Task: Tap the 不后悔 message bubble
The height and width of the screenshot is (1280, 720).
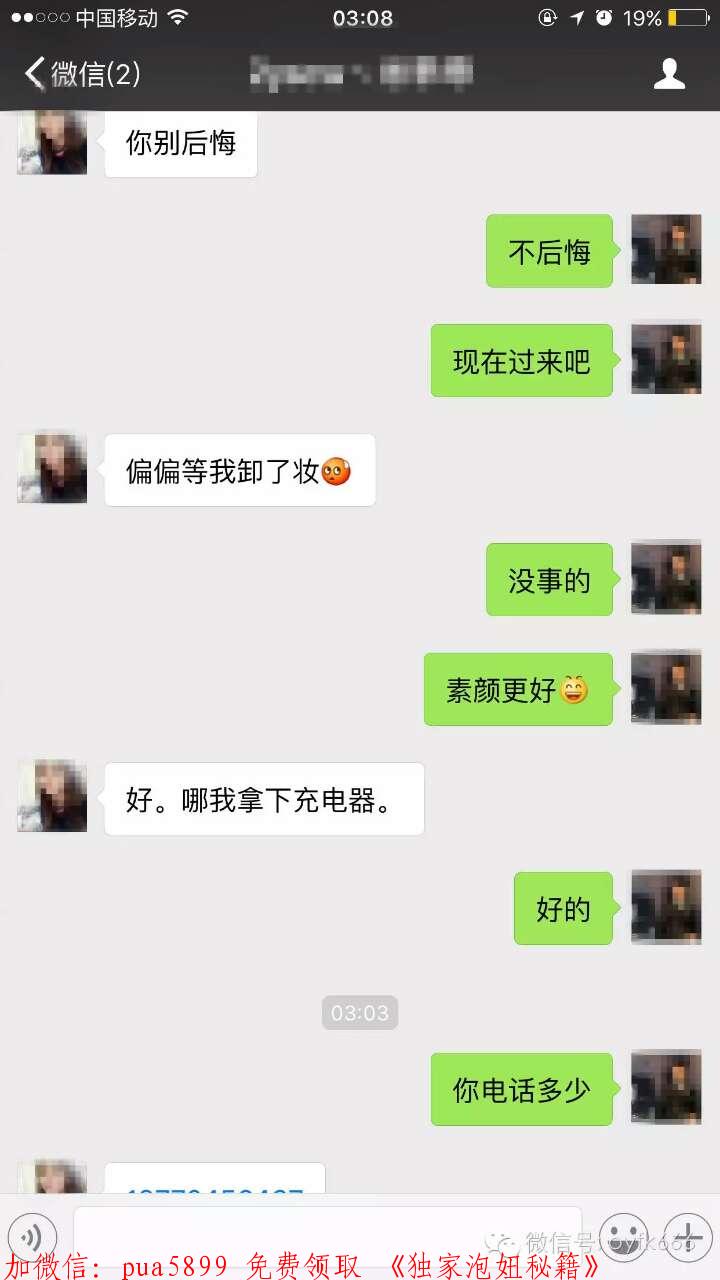Action: (x=548, y=250)
